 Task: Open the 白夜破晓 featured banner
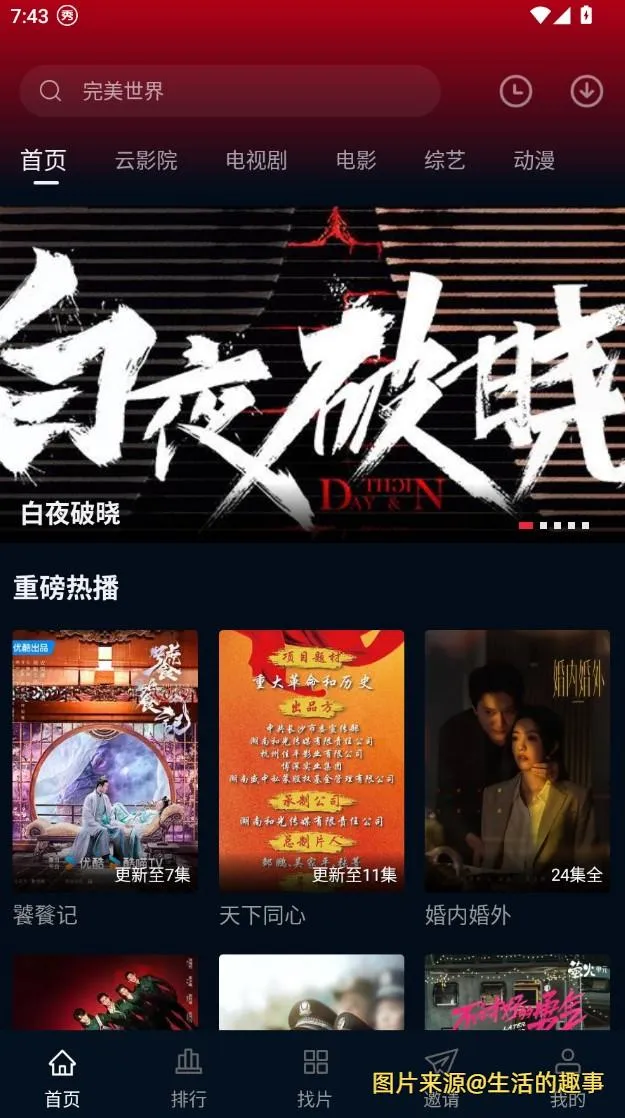point(312,374)
